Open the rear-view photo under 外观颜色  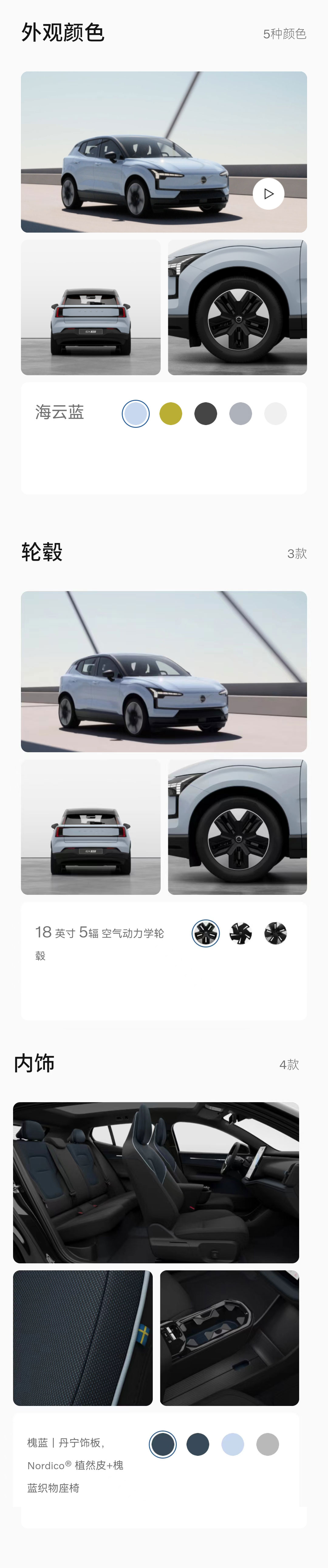[91, 307]
